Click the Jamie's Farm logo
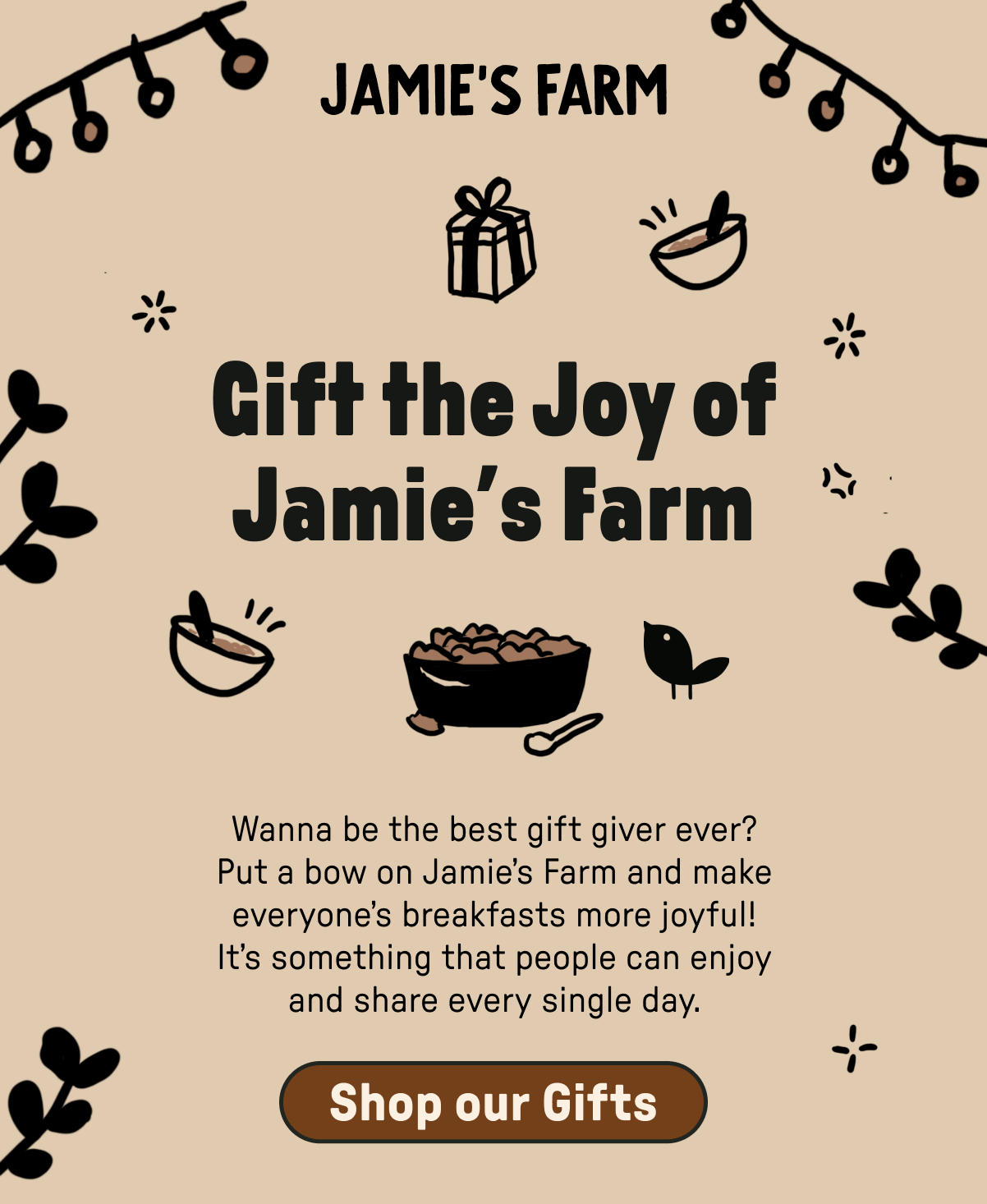This screenshot has height=1204, width=987. 493,89
